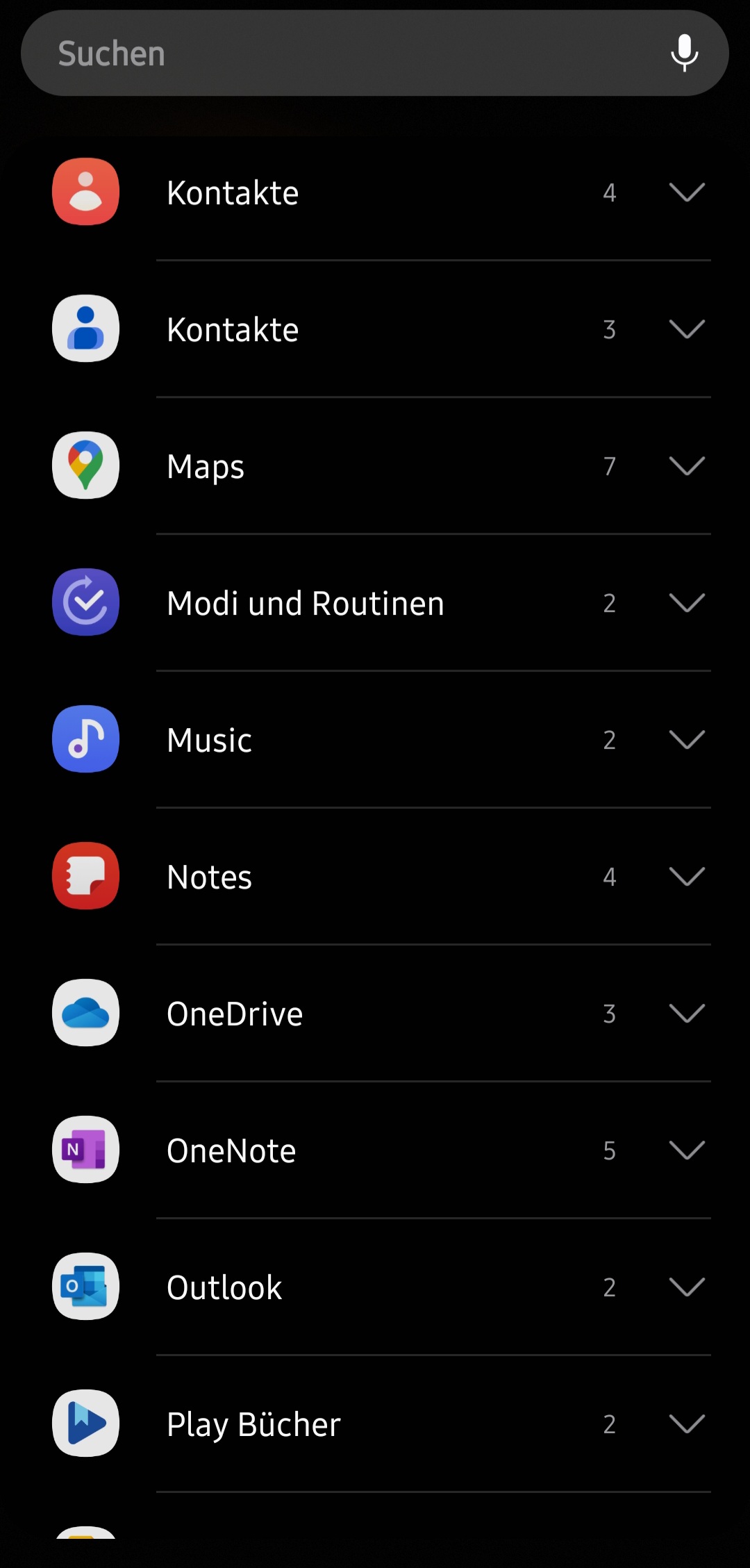
Task: Select the Samsung Notes app icon
Action: pyautogui.click(x=85, y=876)
